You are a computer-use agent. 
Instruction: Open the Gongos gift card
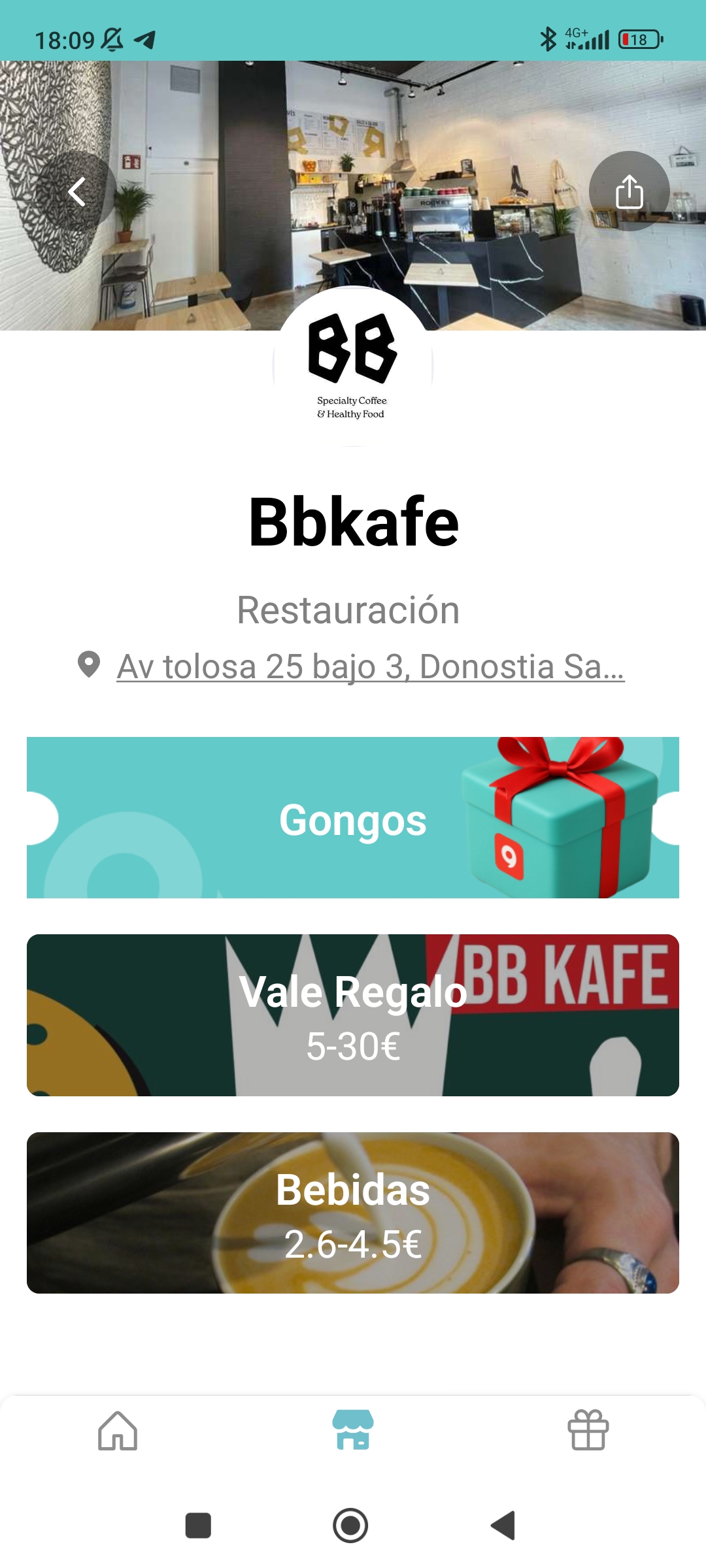[353, 818]
